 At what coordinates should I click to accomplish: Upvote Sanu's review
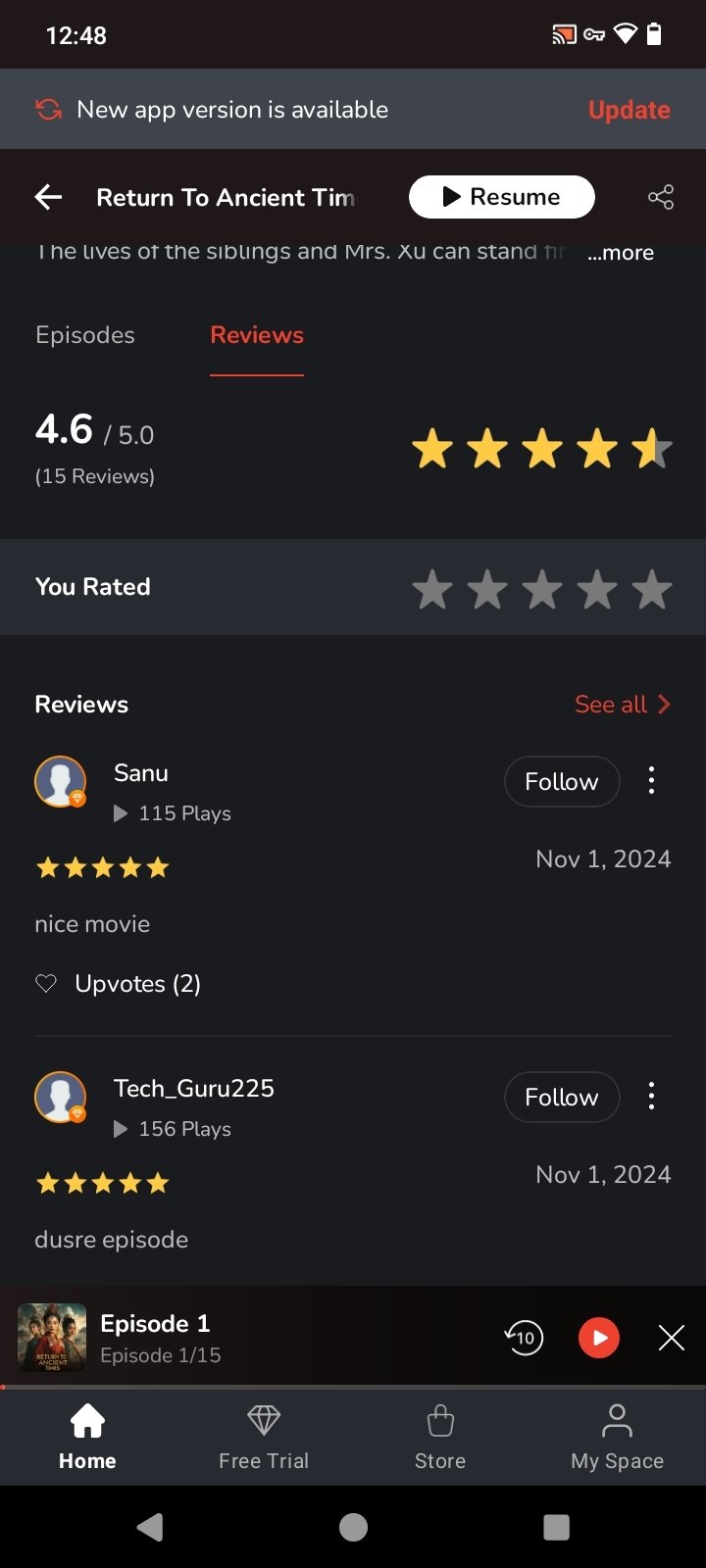click(x=46, y=984)
